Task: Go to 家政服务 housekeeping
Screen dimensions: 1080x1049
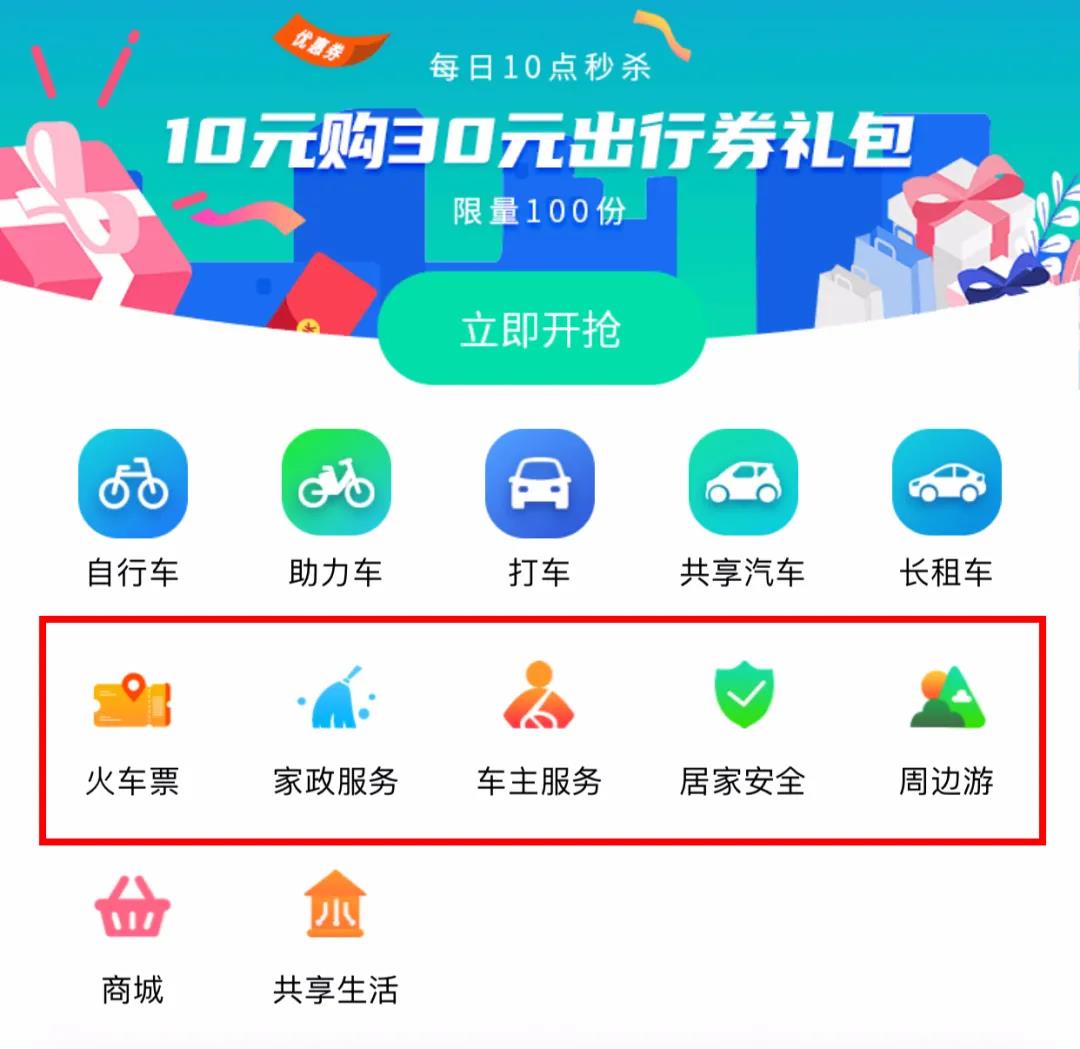Action: 336,700
